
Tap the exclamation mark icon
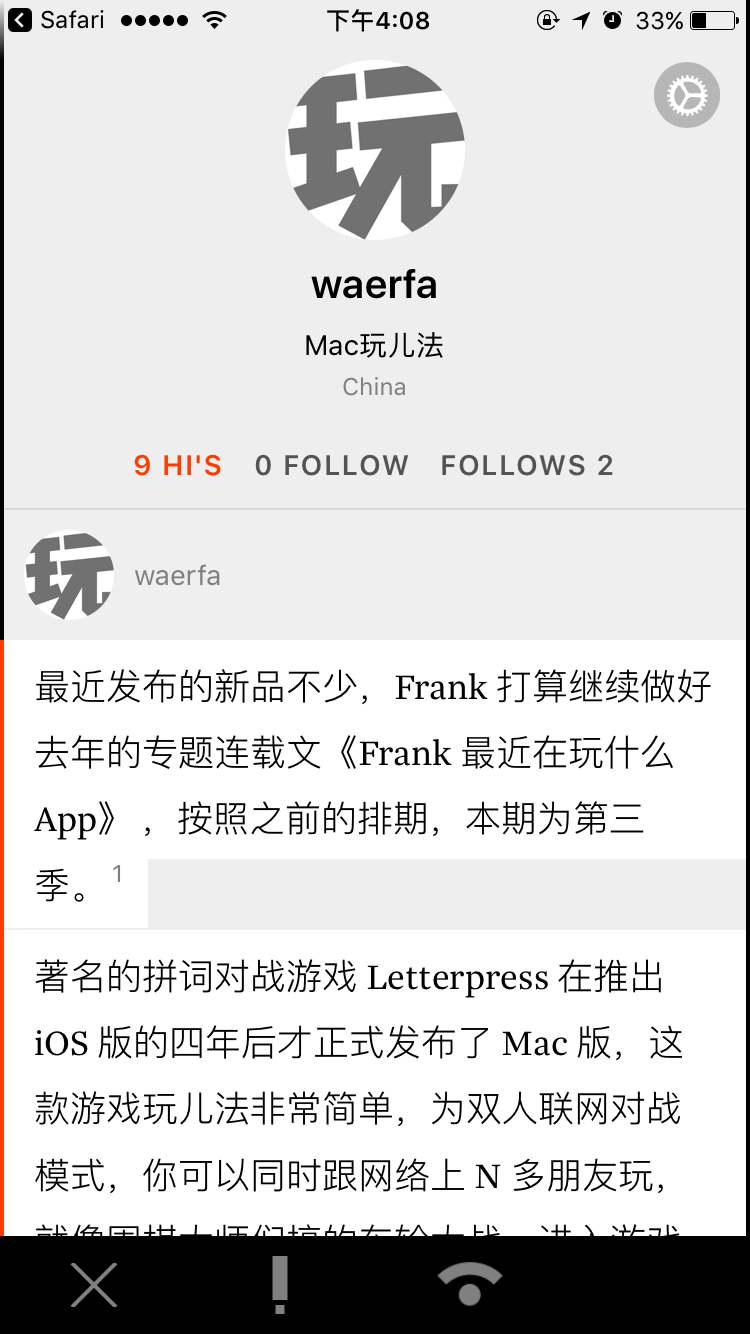coord(280,1285)
